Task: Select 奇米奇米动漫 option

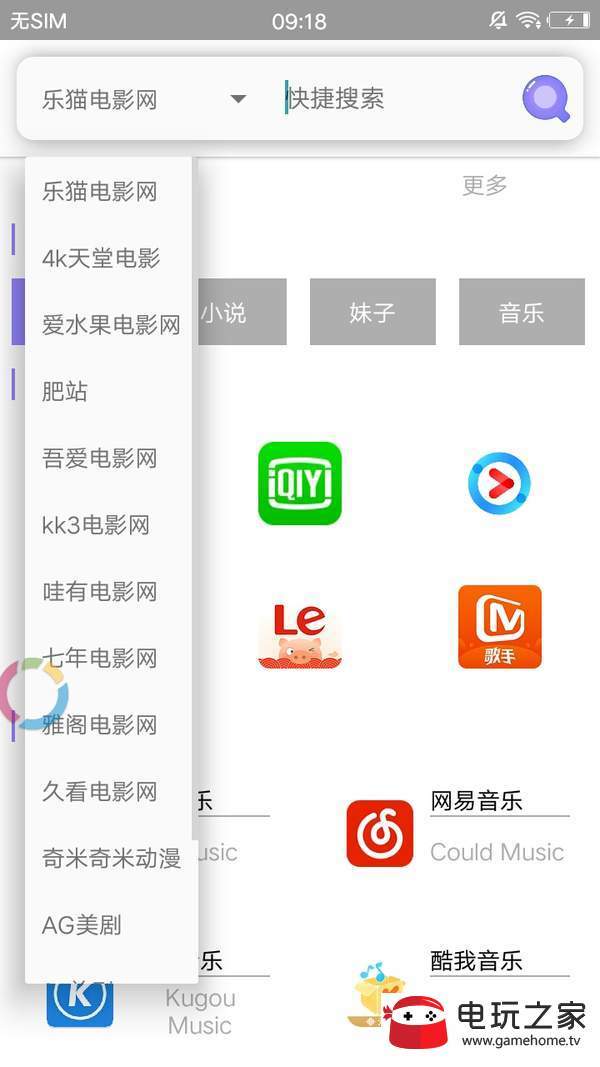Action: (110, 858)
